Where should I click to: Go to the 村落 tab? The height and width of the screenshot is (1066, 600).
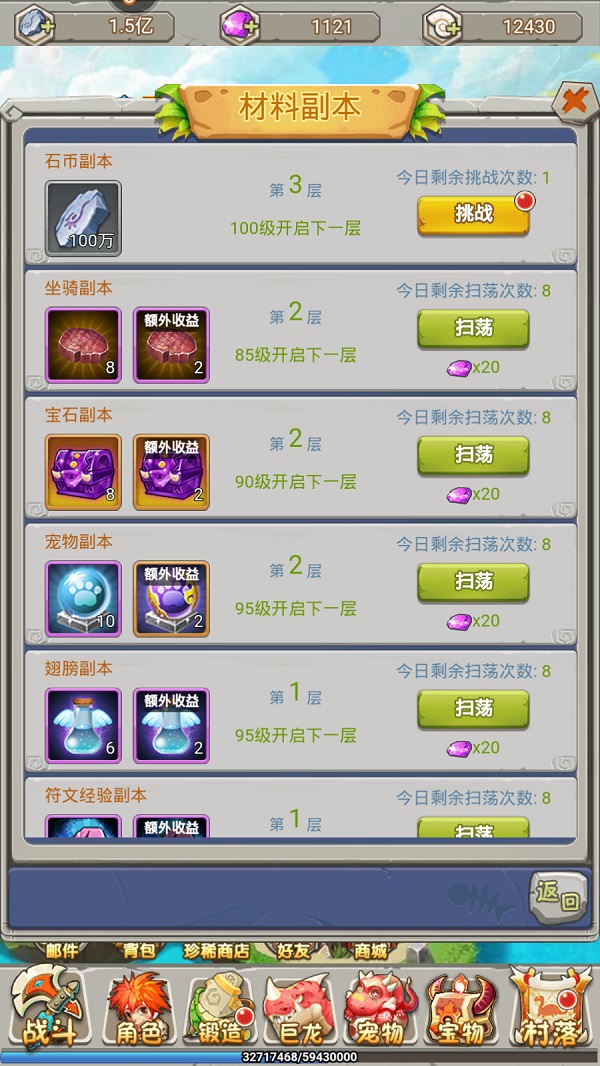pos(547,1008)
